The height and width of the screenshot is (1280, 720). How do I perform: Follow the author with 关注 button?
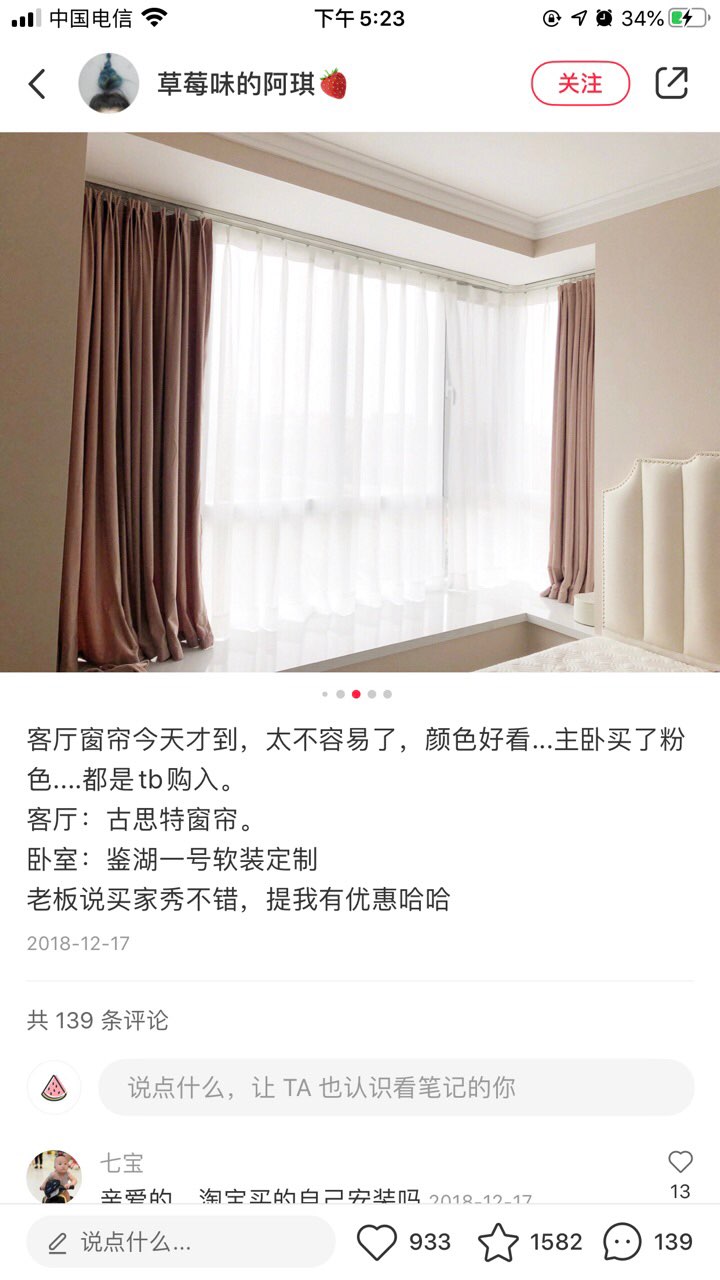580,84
